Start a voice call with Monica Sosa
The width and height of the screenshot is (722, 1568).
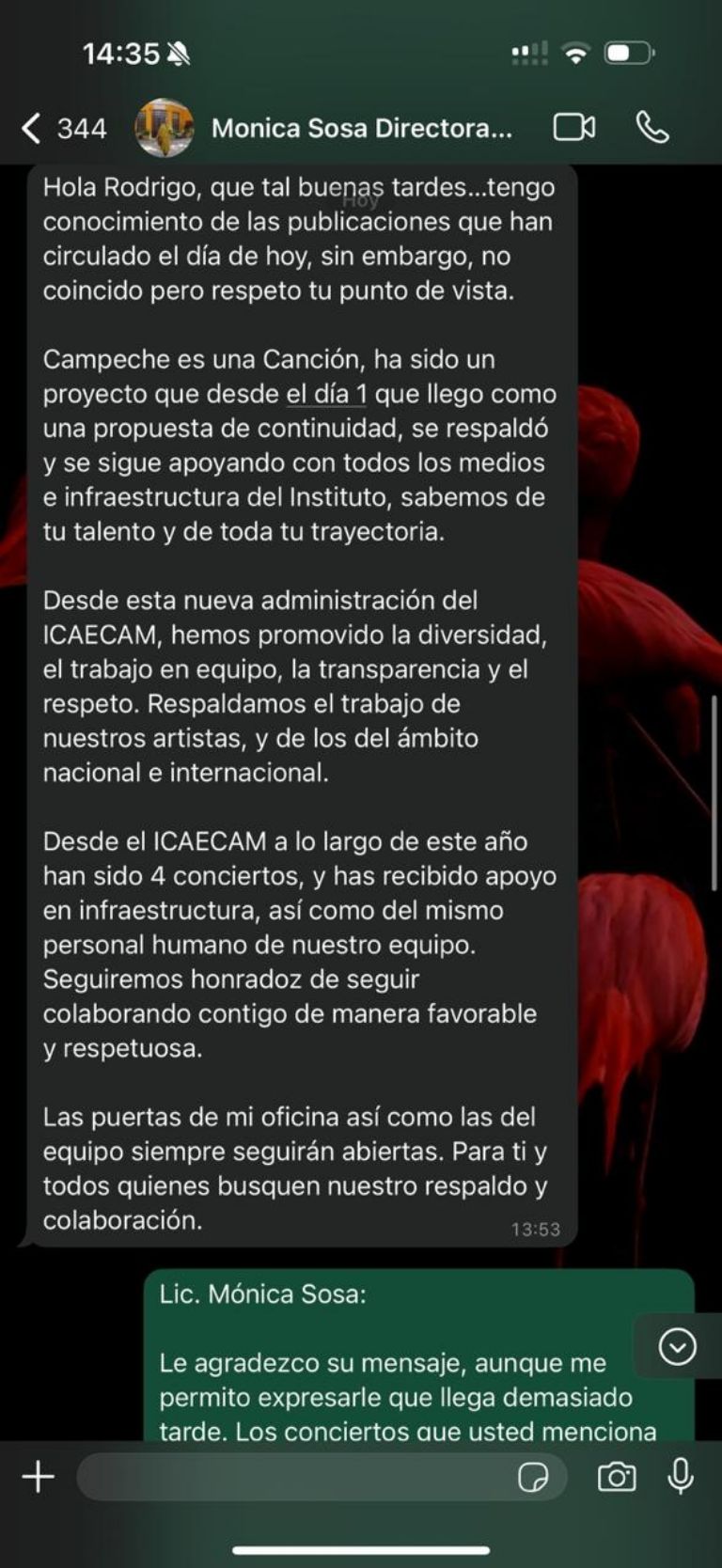point(652,127)
